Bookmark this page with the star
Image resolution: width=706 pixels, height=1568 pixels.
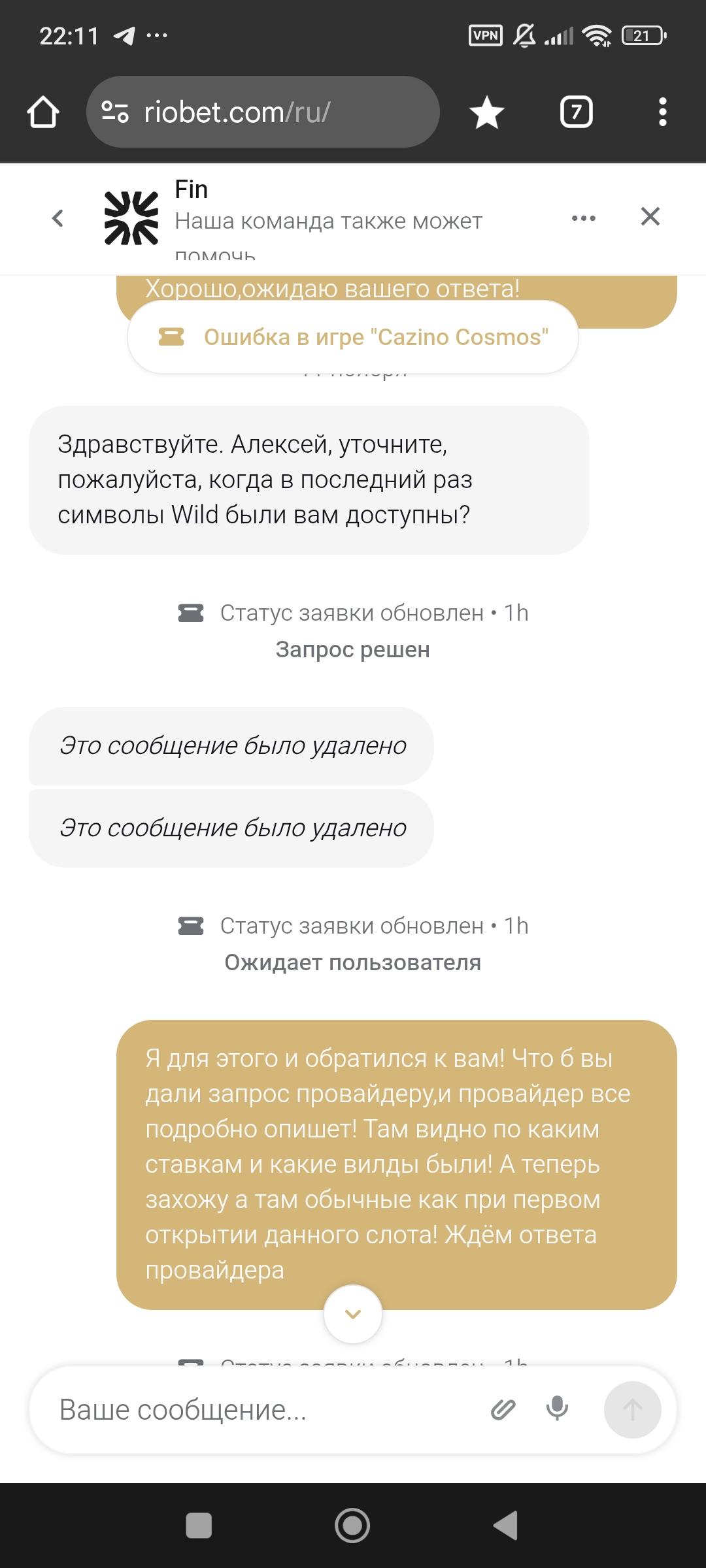click(x=487, y=112)
